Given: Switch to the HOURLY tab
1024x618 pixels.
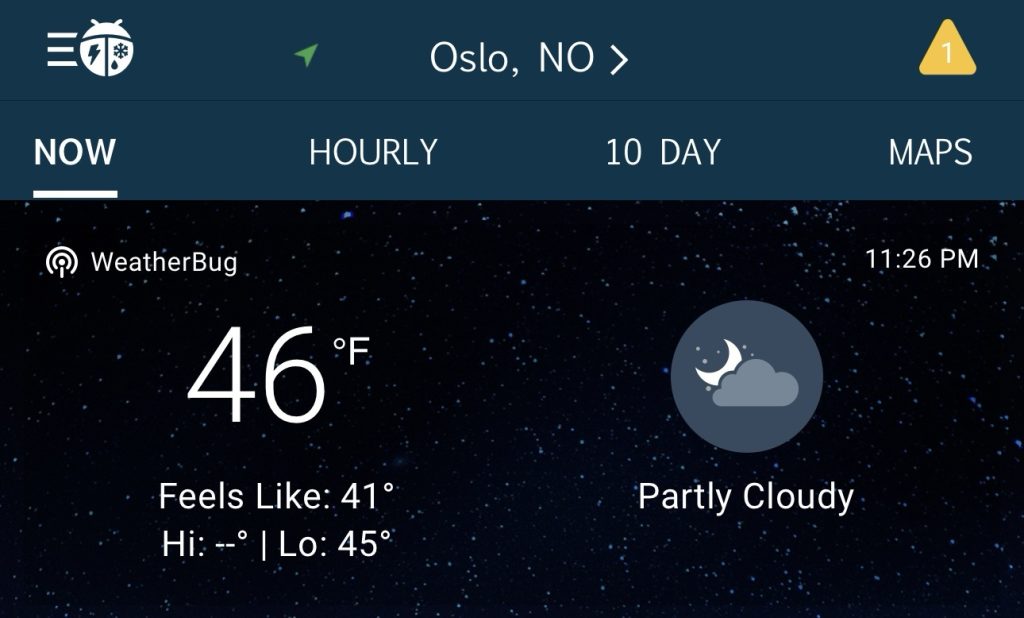Looking at the screenshot, I should (373, 153).
